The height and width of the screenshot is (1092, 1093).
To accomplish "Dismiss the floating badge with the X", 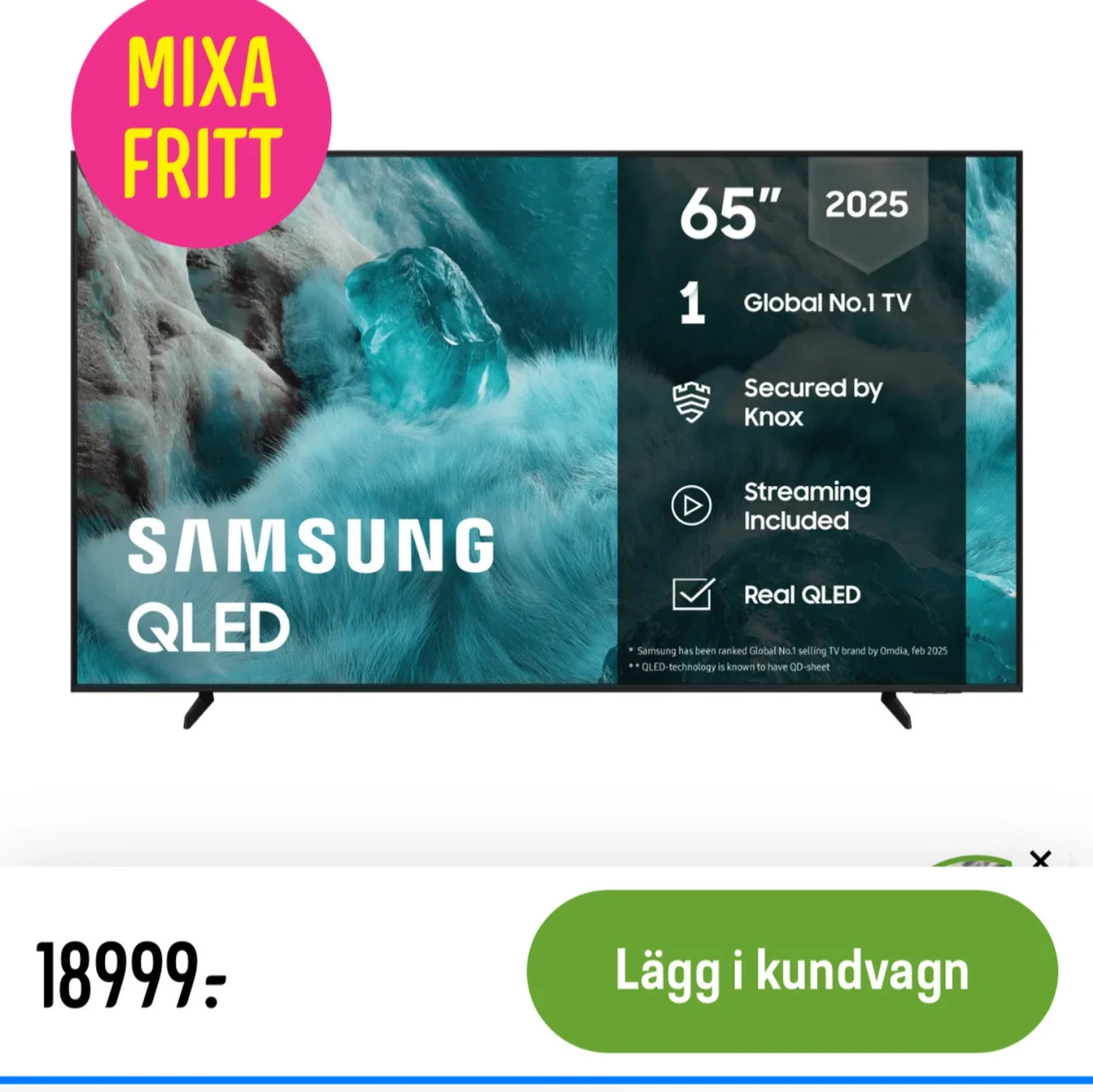I will click(x=1040, y=859).
